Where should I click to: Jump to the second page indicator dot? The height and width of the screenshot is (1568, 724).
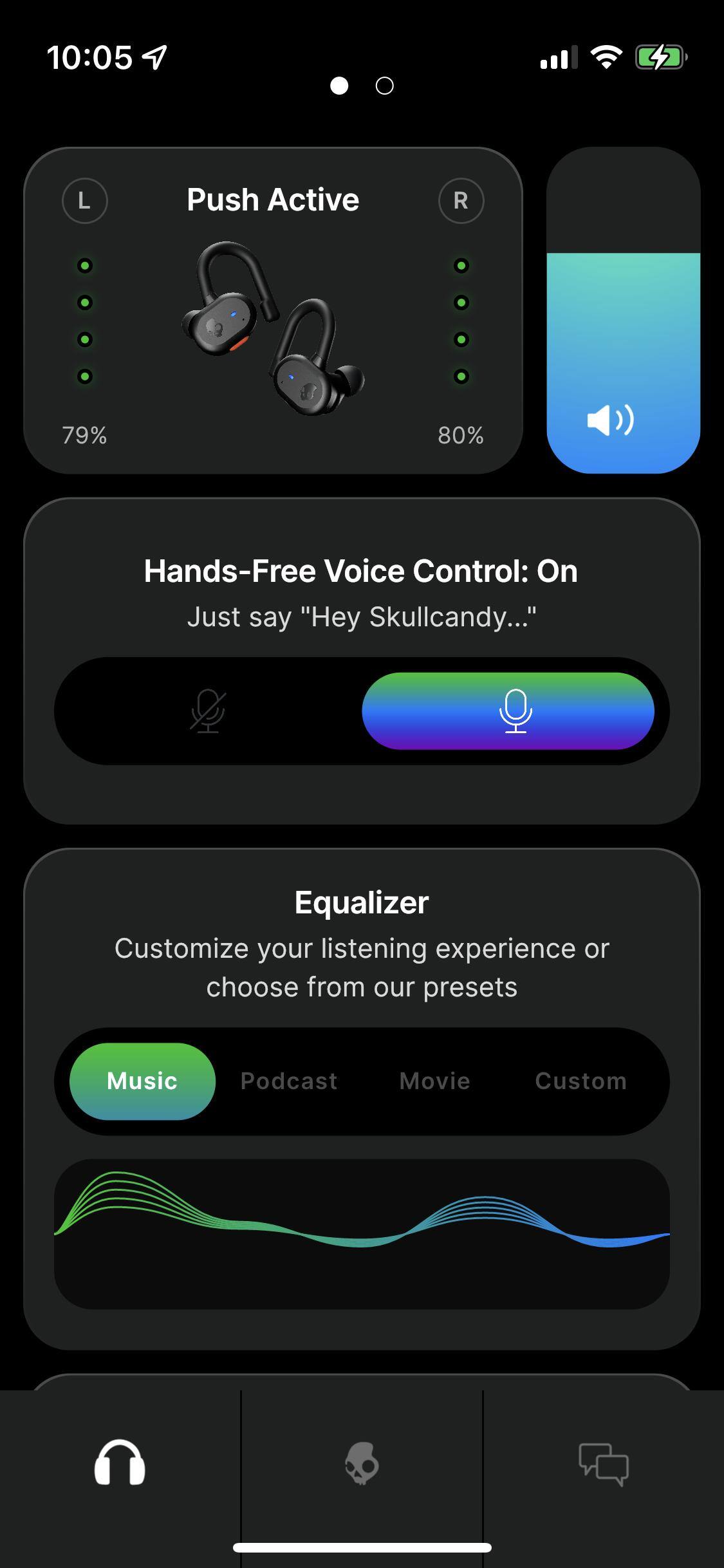tap(384, 86)
